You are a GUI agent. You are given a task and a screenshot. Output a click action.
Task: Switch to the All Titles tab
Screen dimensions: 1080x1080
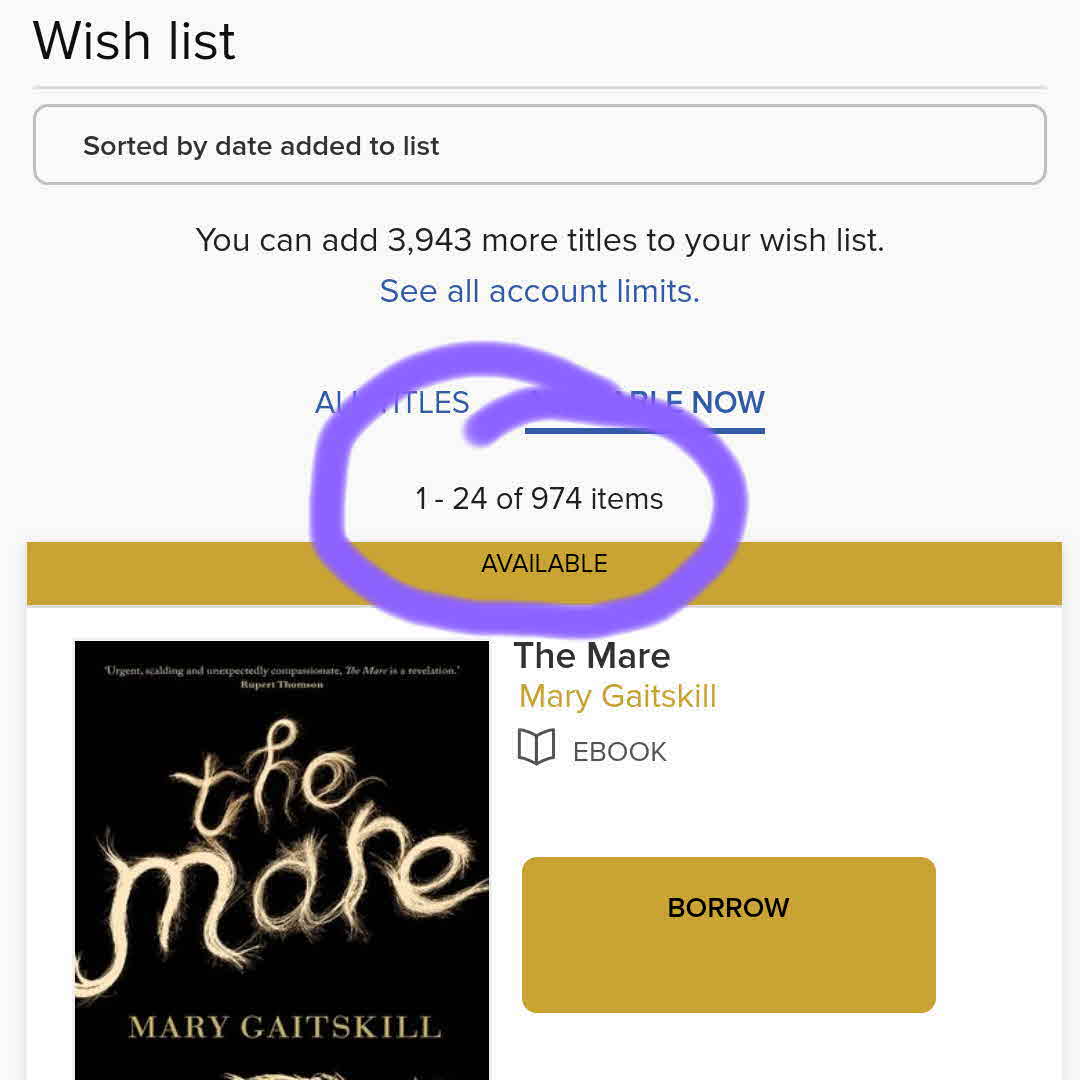392,402
